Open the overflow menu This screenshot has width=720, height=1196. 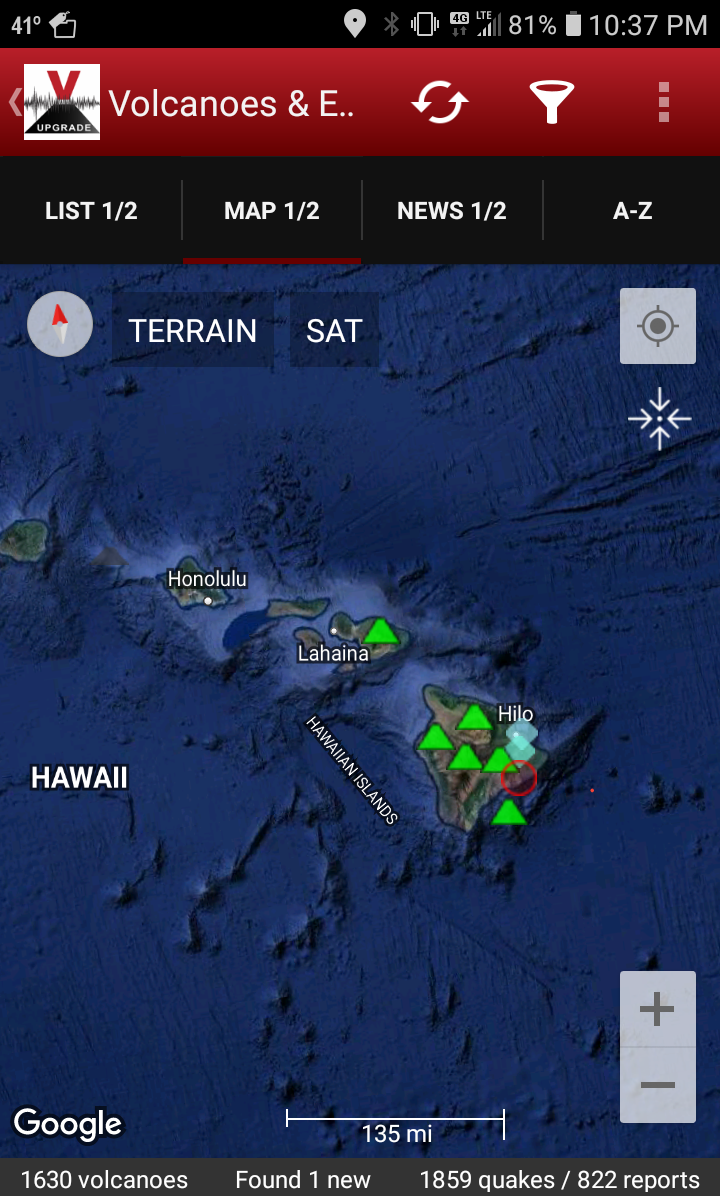tap(663, 103)
